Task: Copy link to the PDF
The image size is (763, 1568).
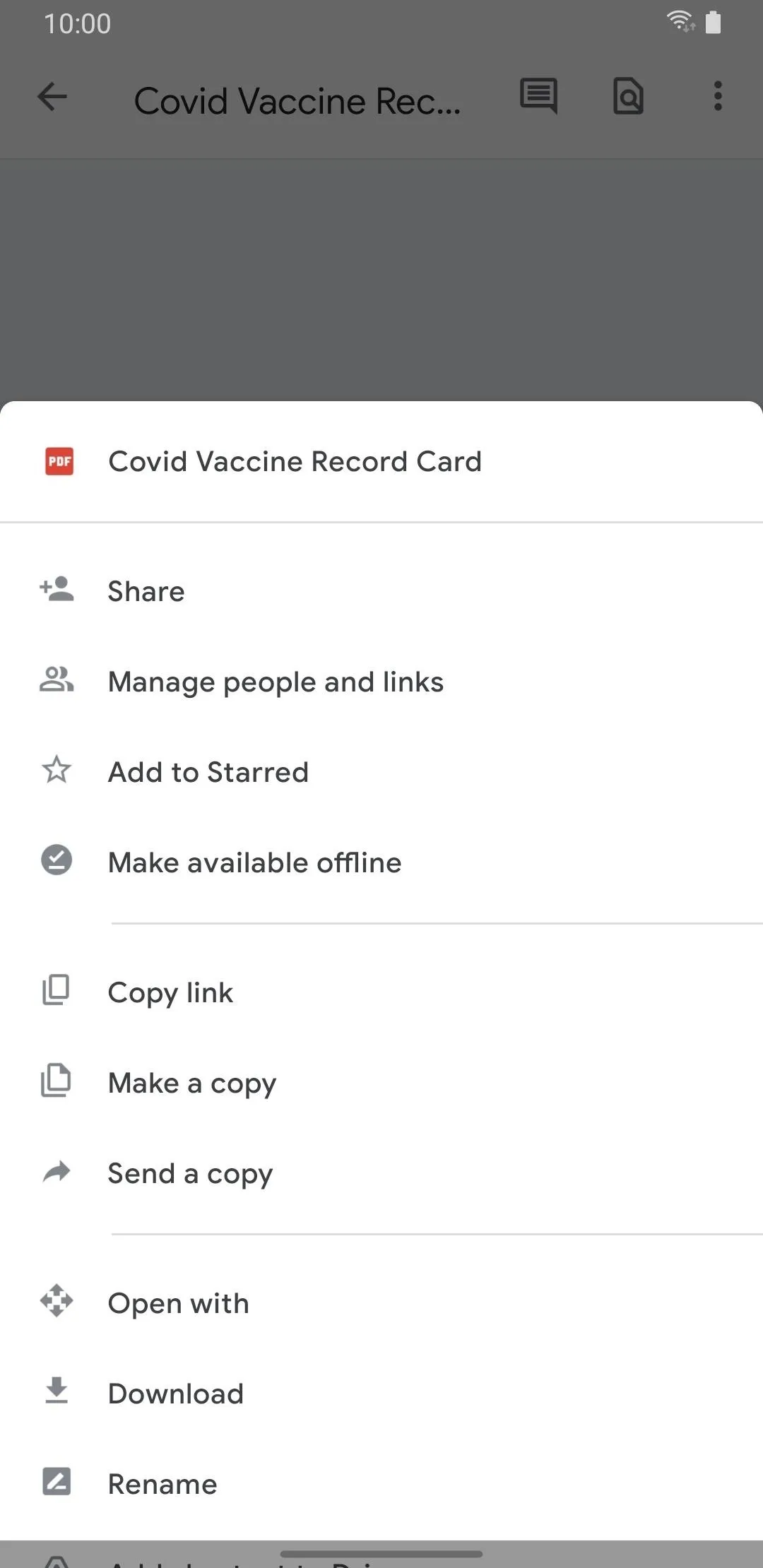Action: [x=381, y=992]
